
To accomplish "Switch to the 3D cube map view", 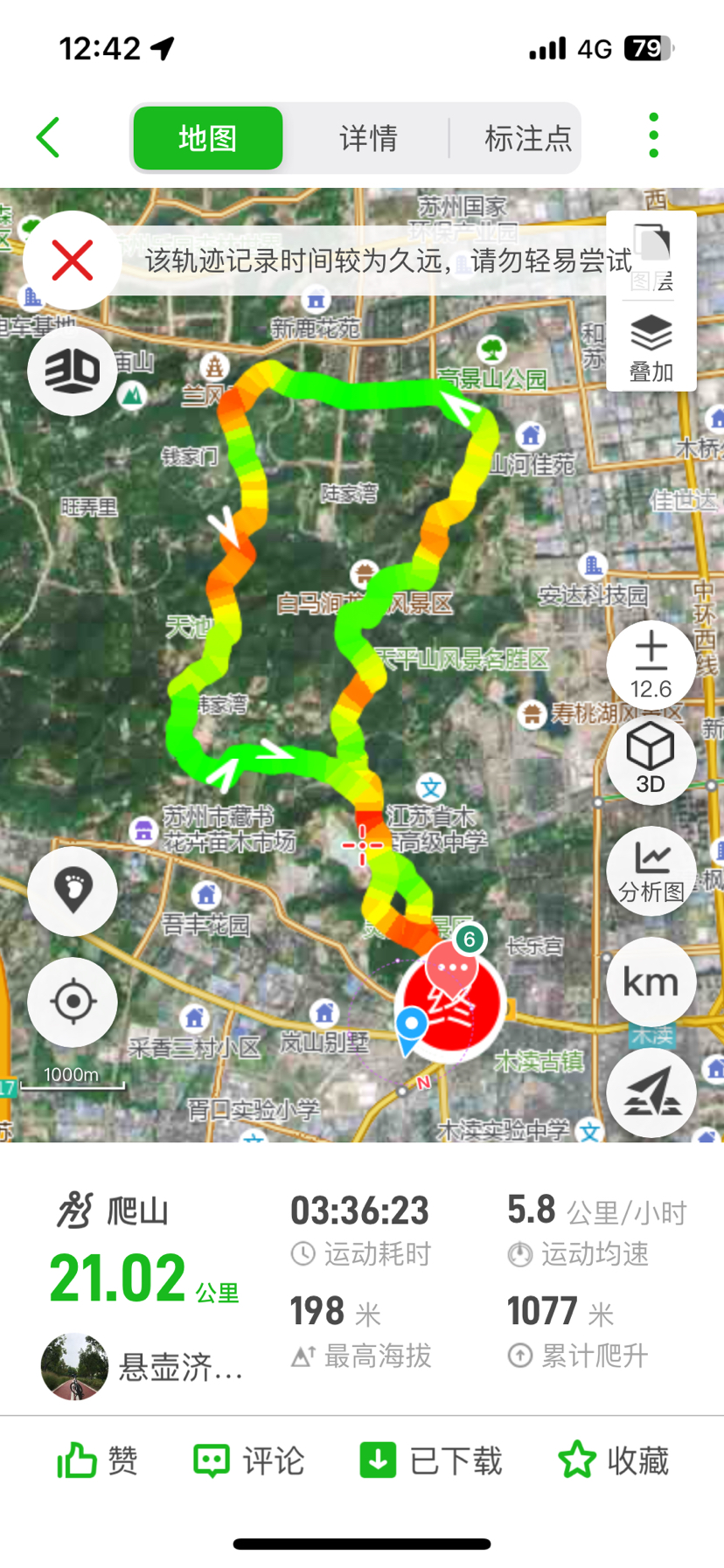I will pos(651,758).
